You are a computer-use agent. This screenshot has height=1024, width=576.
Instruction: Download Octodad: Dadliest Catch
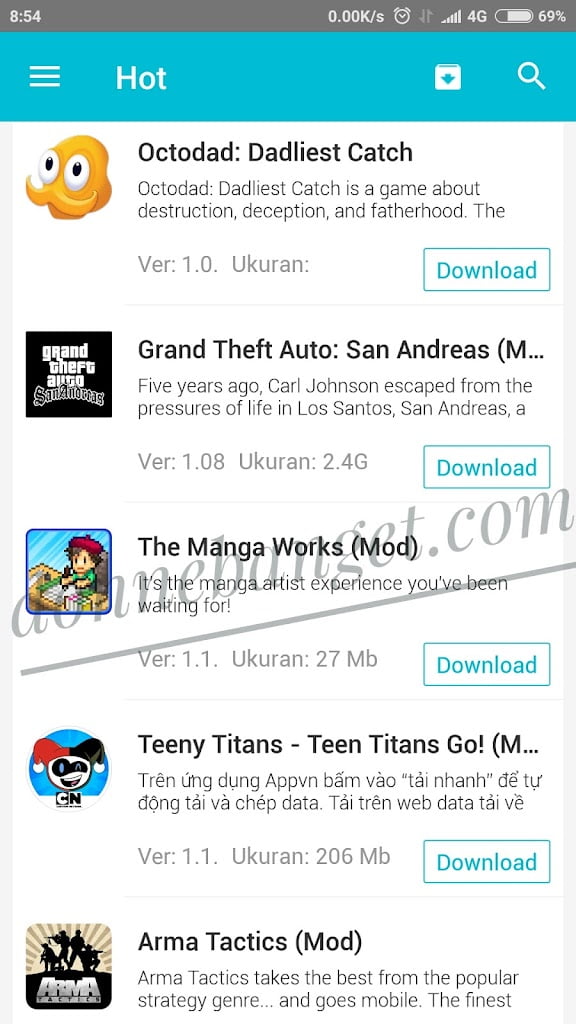pos(487,270)
